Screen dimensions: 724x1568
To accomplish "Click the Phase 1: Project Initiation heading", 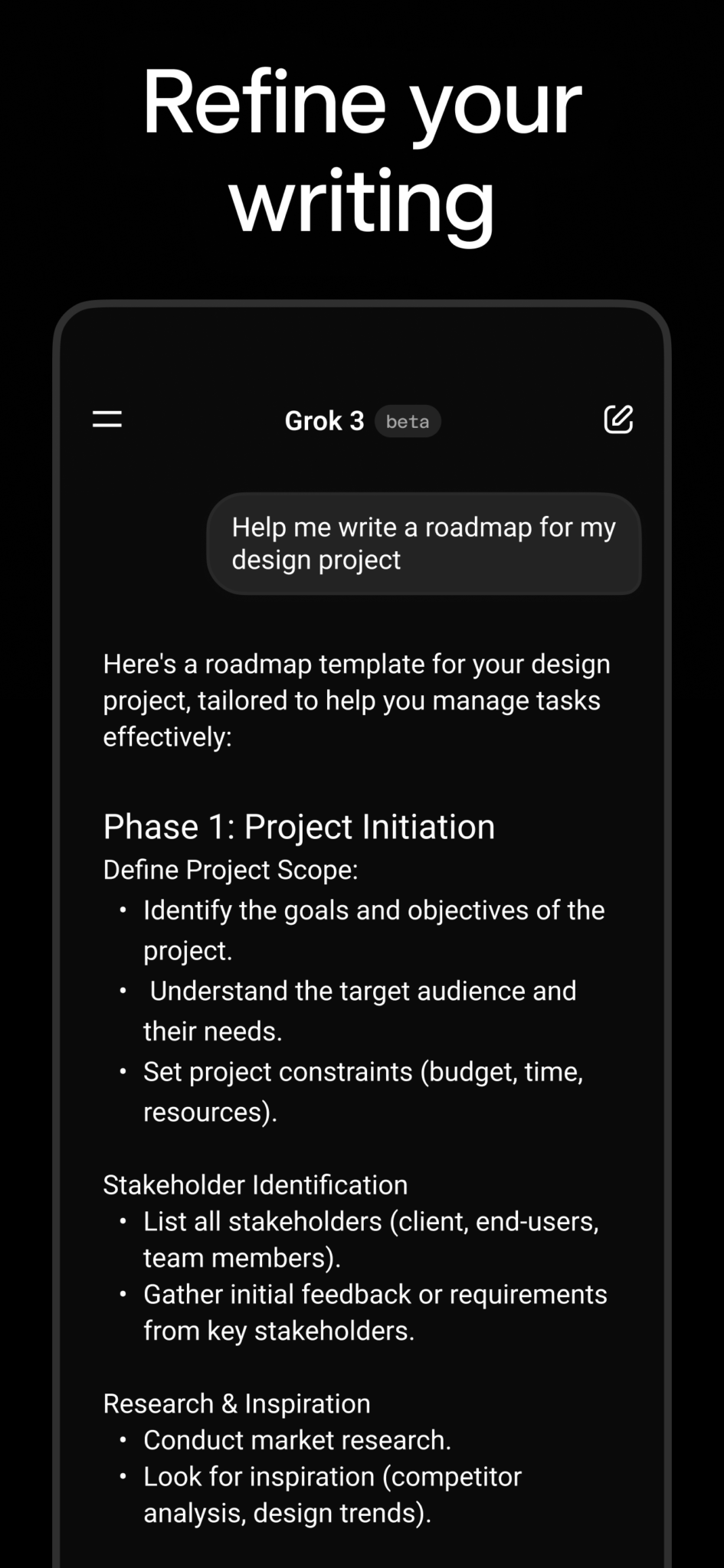I will 299,827.
